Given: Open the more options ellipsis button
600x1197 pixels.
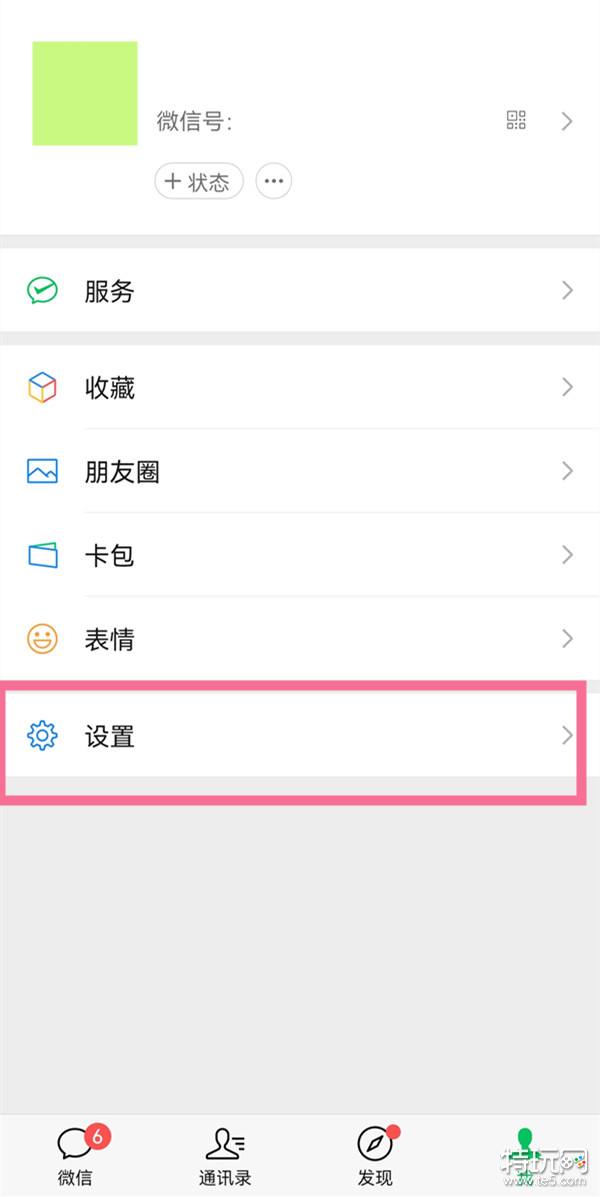Looking at the screenshot, I should coord(274,182).
